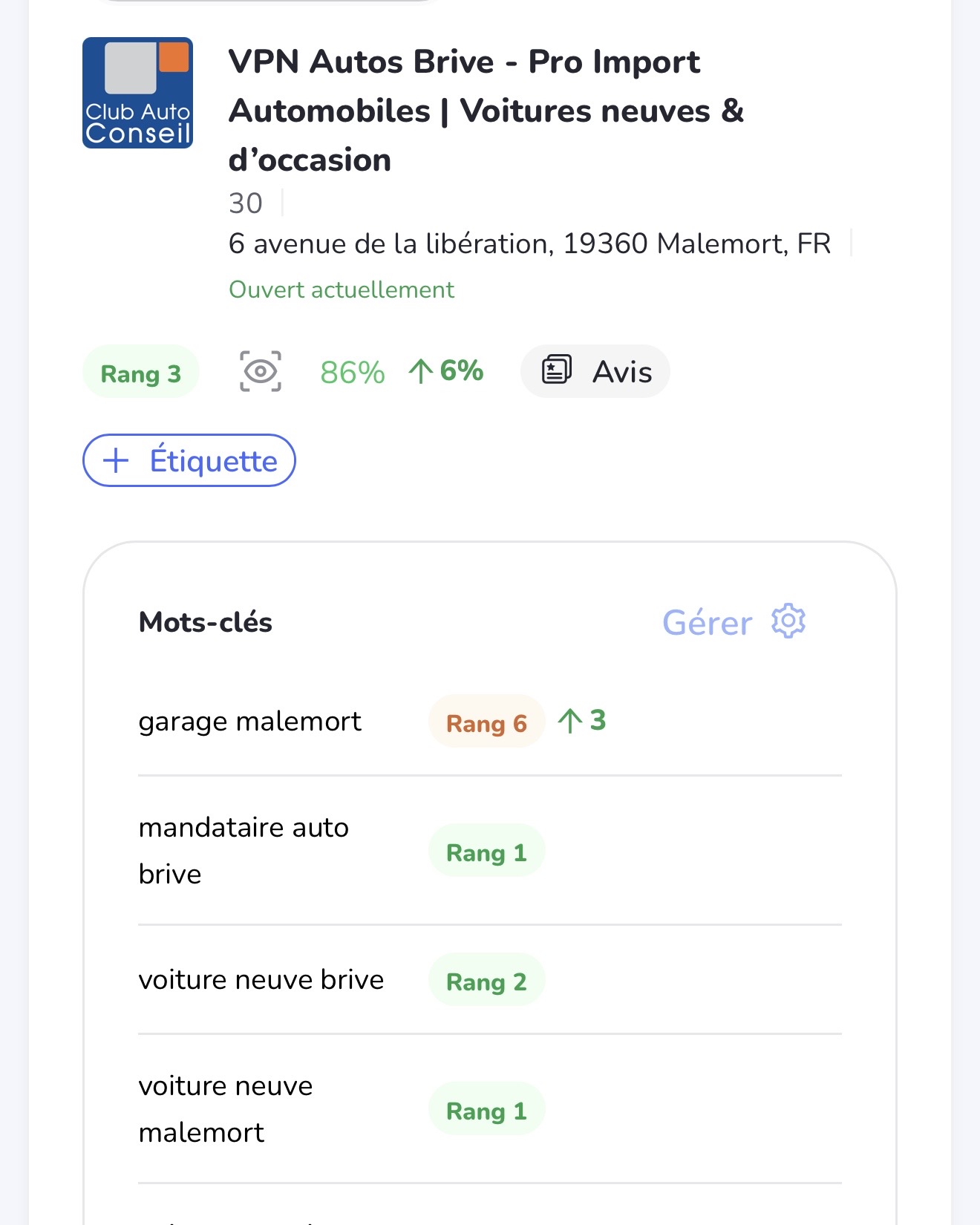Viewport: 980px width, 1225px height.
Task: Click Rang 2 badge for voiture neuve brive
Action: pos(486,981)
